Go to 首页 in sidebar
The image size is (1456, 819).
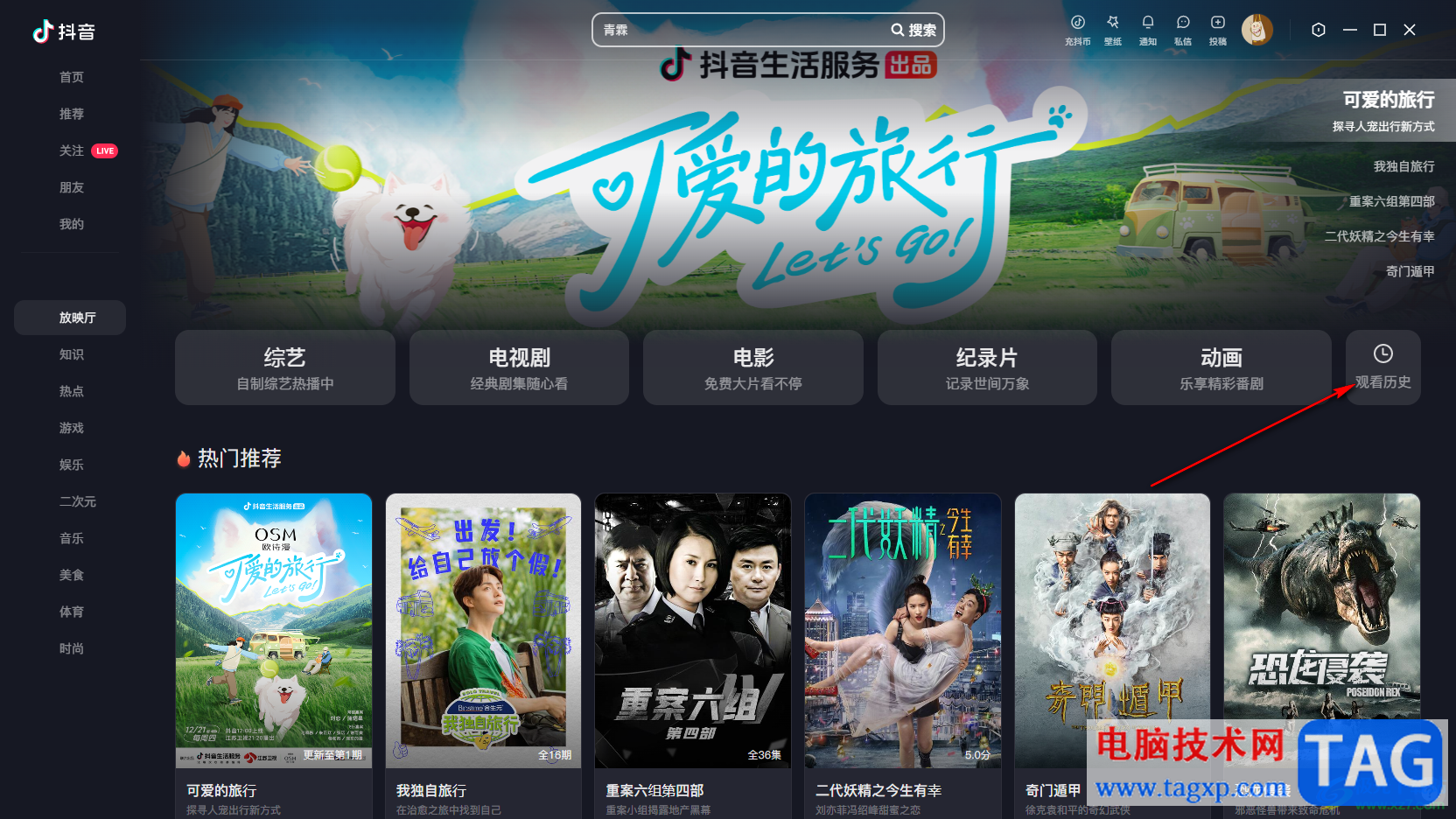tap(72, 77)
